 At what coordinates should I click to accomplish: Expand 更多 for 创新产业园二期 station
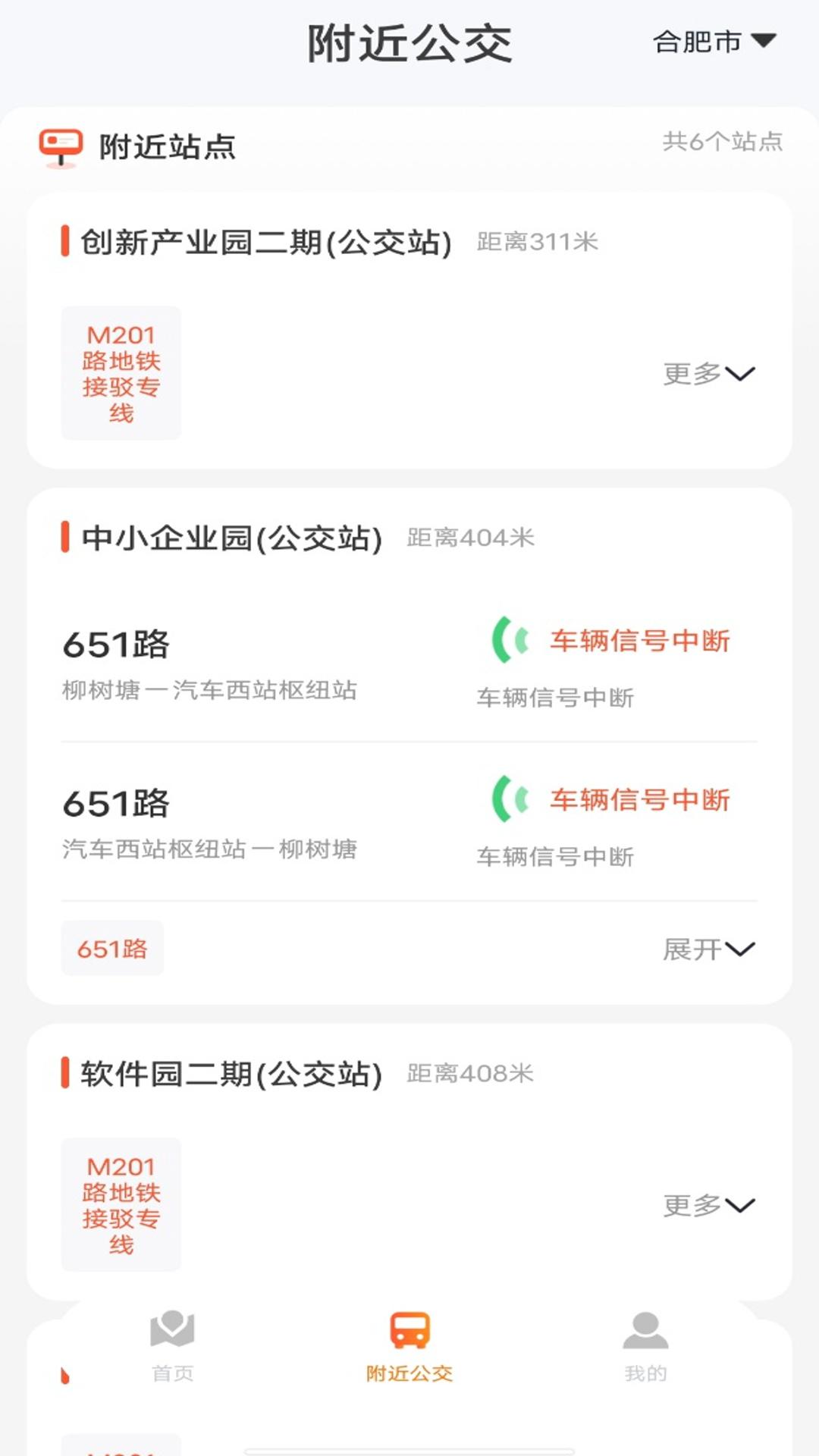tap(708, 373)
